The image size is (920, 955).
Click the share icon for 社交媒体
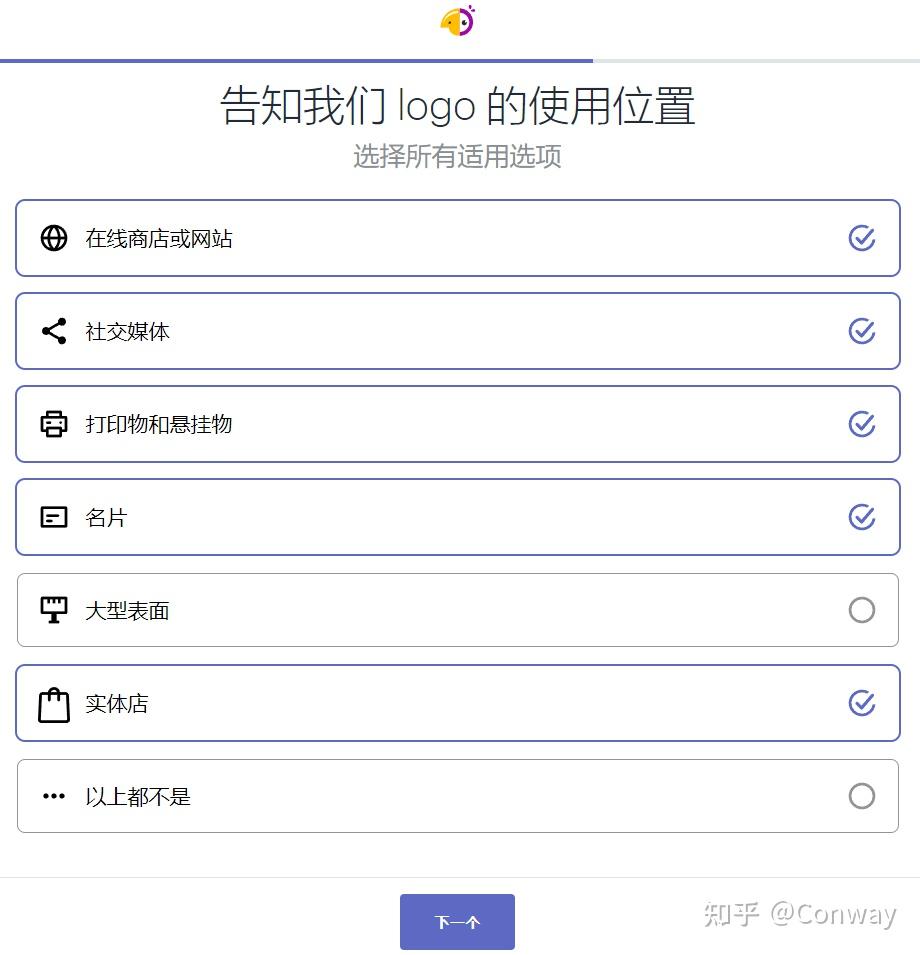53,331
